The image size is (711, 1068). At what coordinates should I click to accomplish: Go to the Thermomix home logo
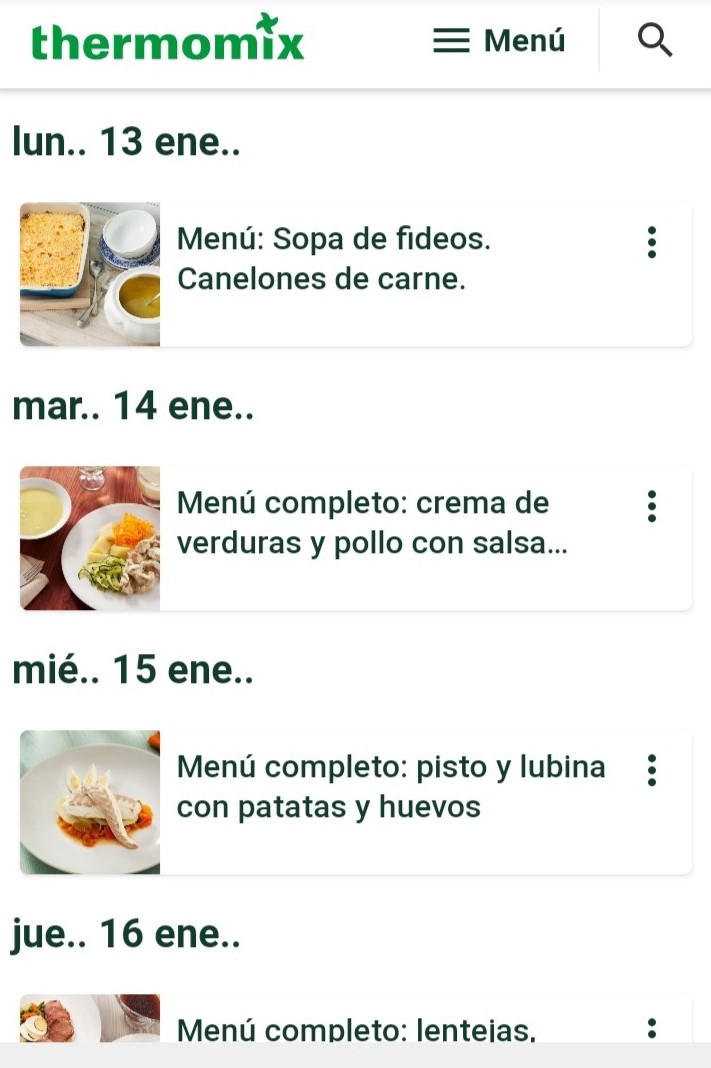pos(168,40)
